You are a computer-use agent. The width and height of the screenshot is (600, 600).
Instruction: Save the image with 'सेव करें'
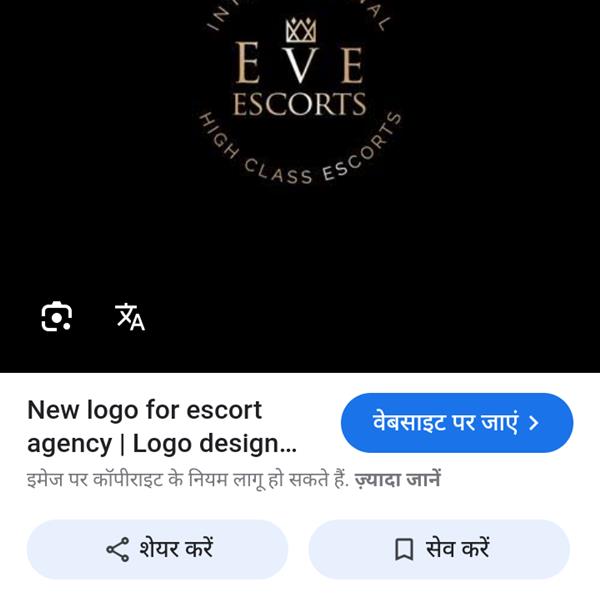(x=439, y=549)
